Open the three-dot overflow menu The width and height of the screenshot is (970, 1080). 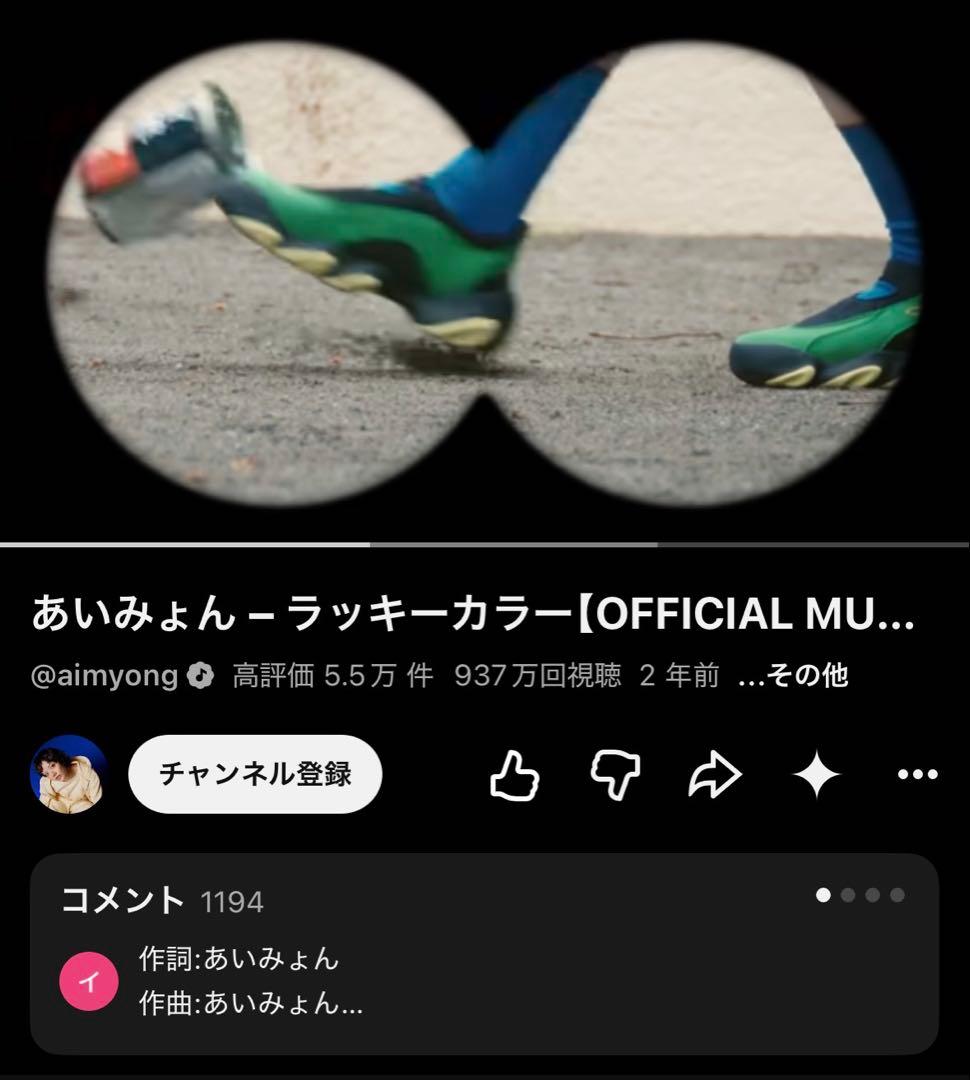point(918,775)
